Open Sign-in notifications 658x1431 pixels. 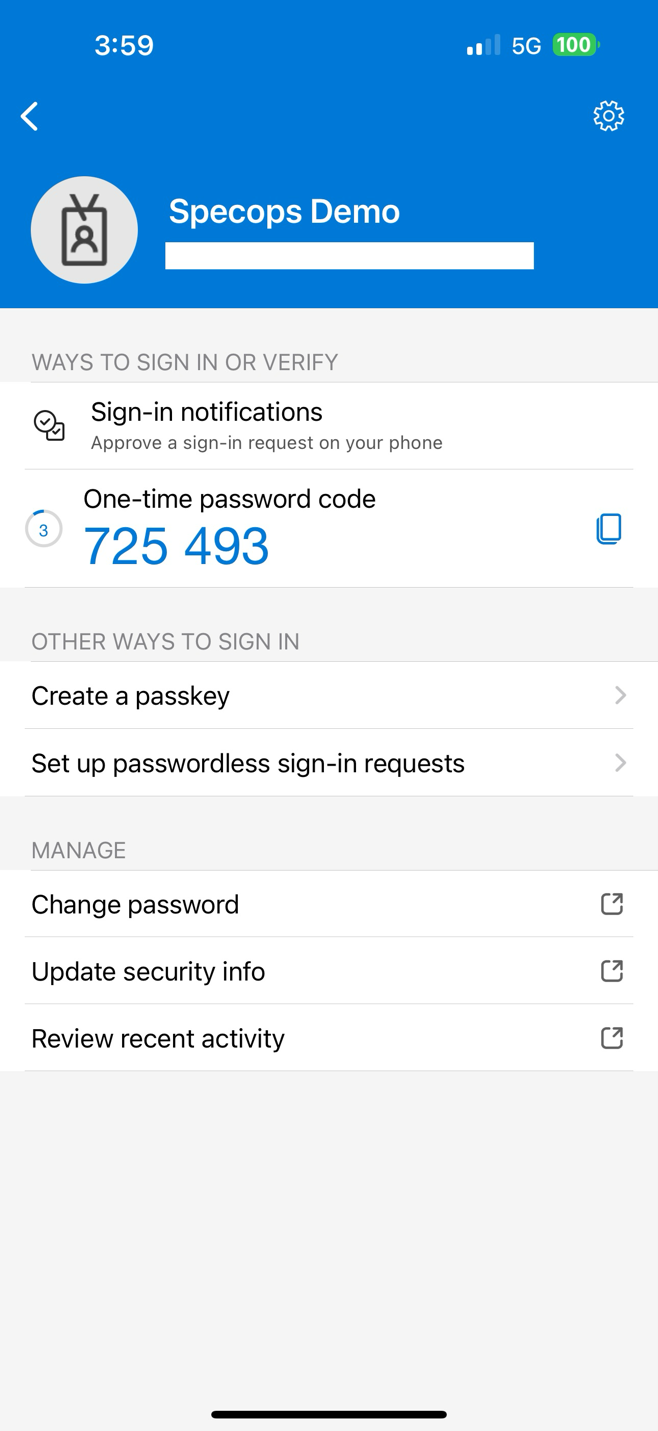pyautogui.click(x=329, y=426)
